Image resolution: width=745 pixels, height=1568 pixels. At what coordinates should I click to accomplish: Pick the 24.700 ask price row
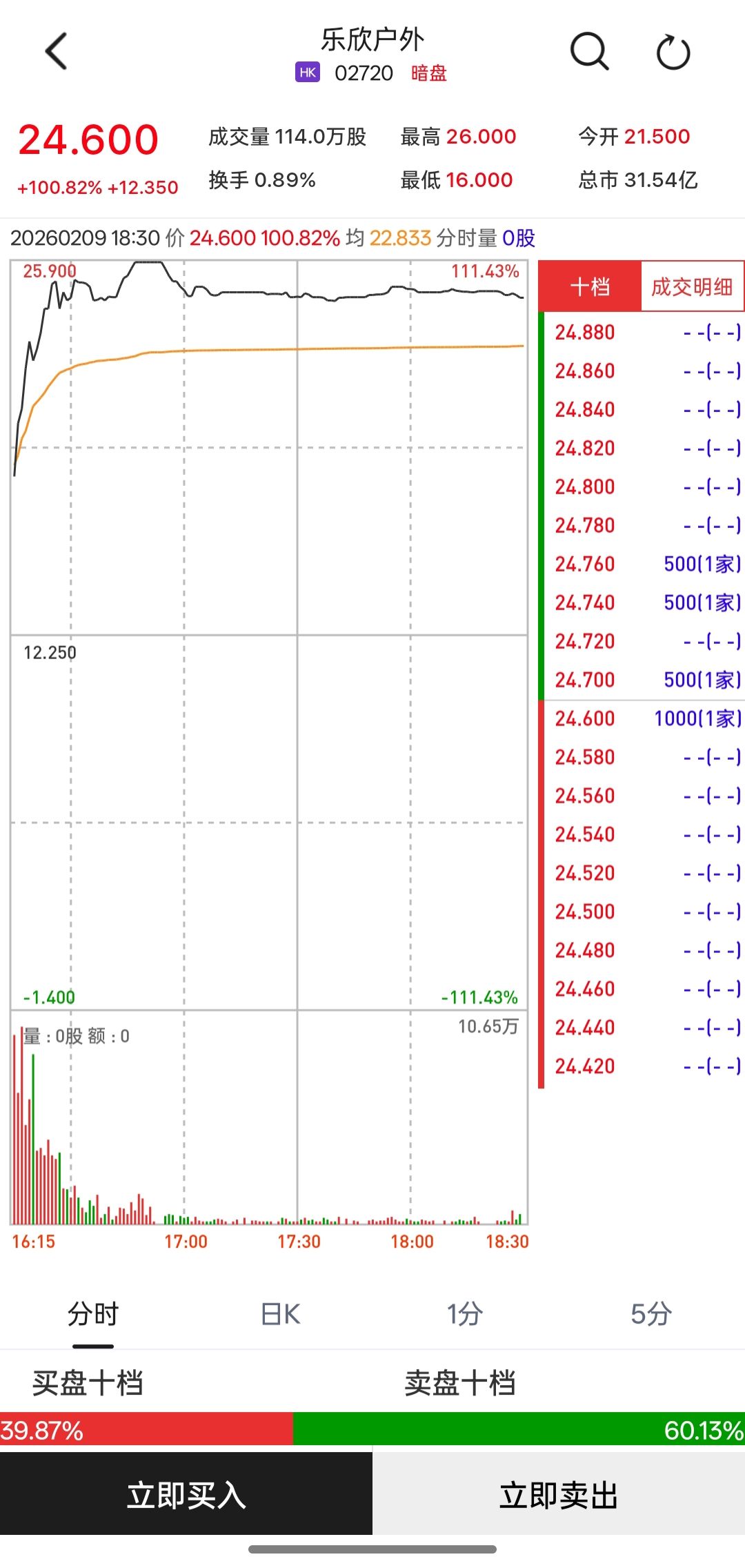coord(642,680)
